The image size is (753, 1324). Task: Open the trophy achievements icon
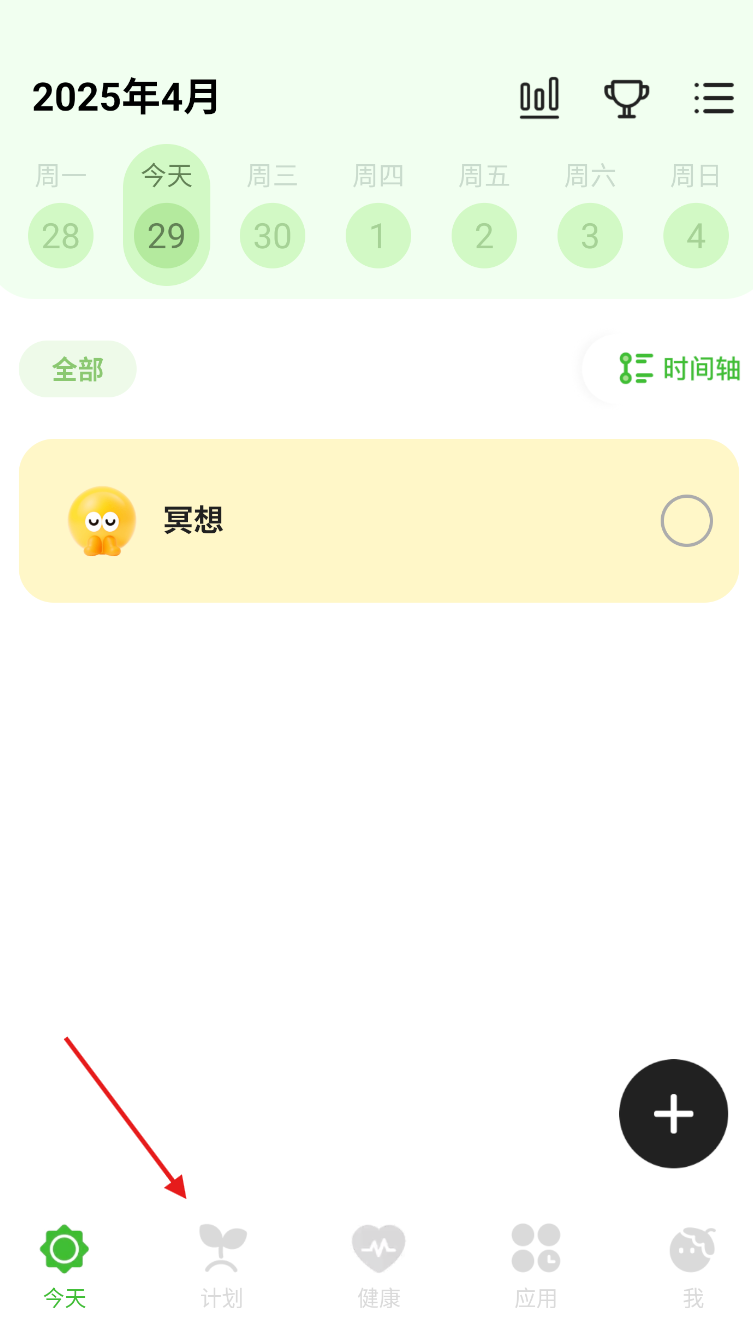[626, 98]
